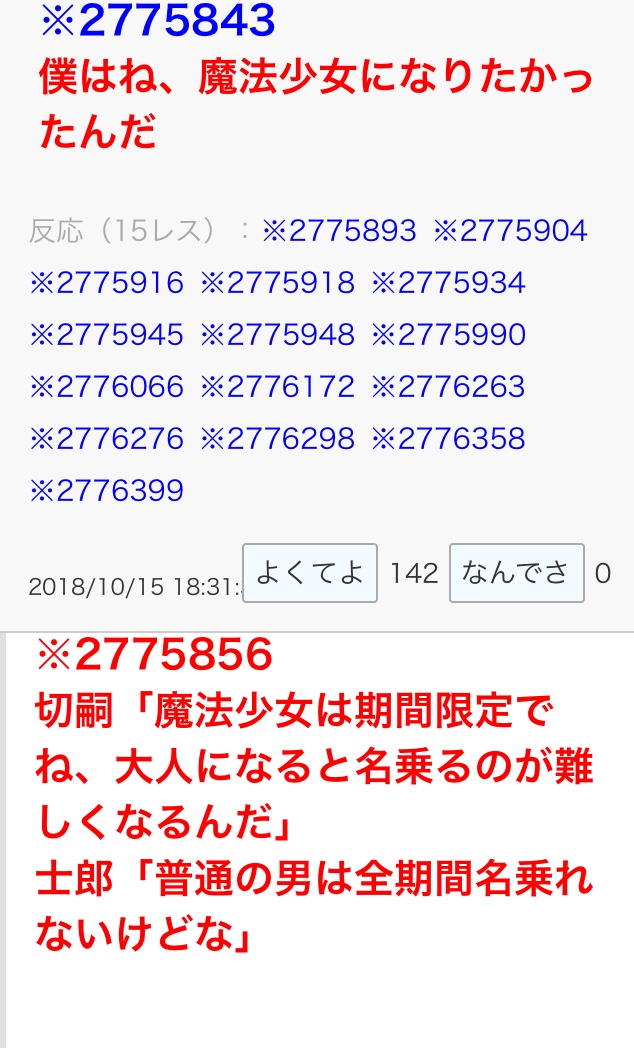Open reply link ※2776172
Viewport: 634px width, 1048px height.
pyautogui.click(x=277, y=388)
